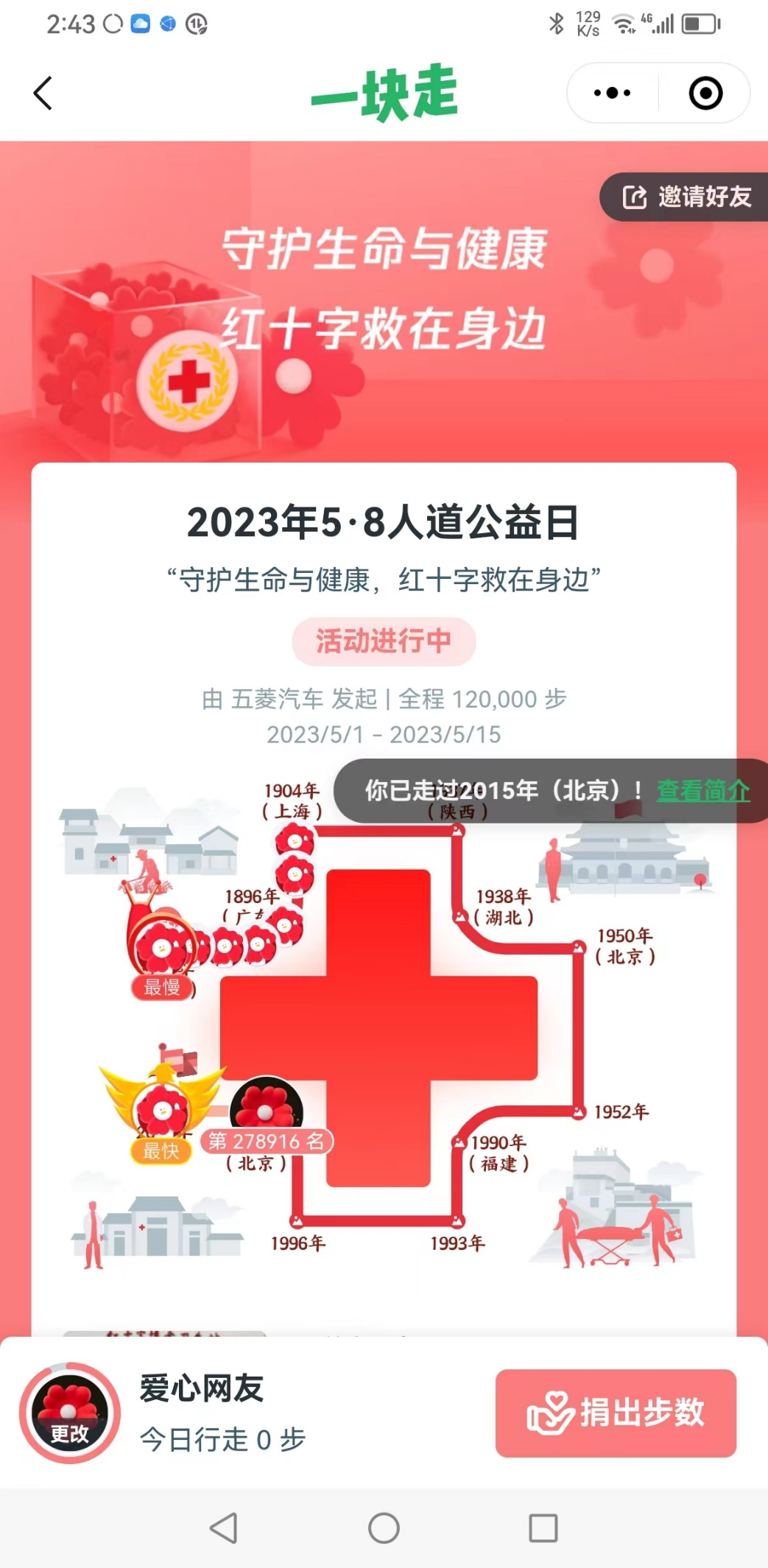The width and height of the screenshot is (768, 1568).
Task: Tap the 最快 fastest walker badge
Action: (x=161, y=1150)
